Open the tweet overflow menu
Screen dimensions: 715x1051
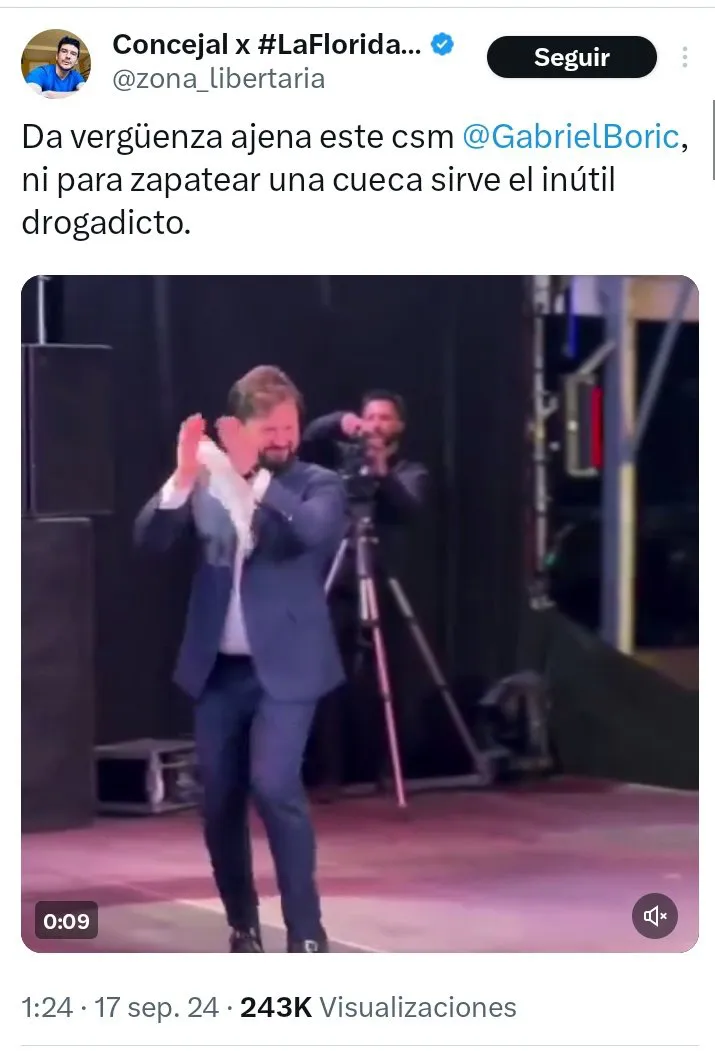click(x=685, y=57)
